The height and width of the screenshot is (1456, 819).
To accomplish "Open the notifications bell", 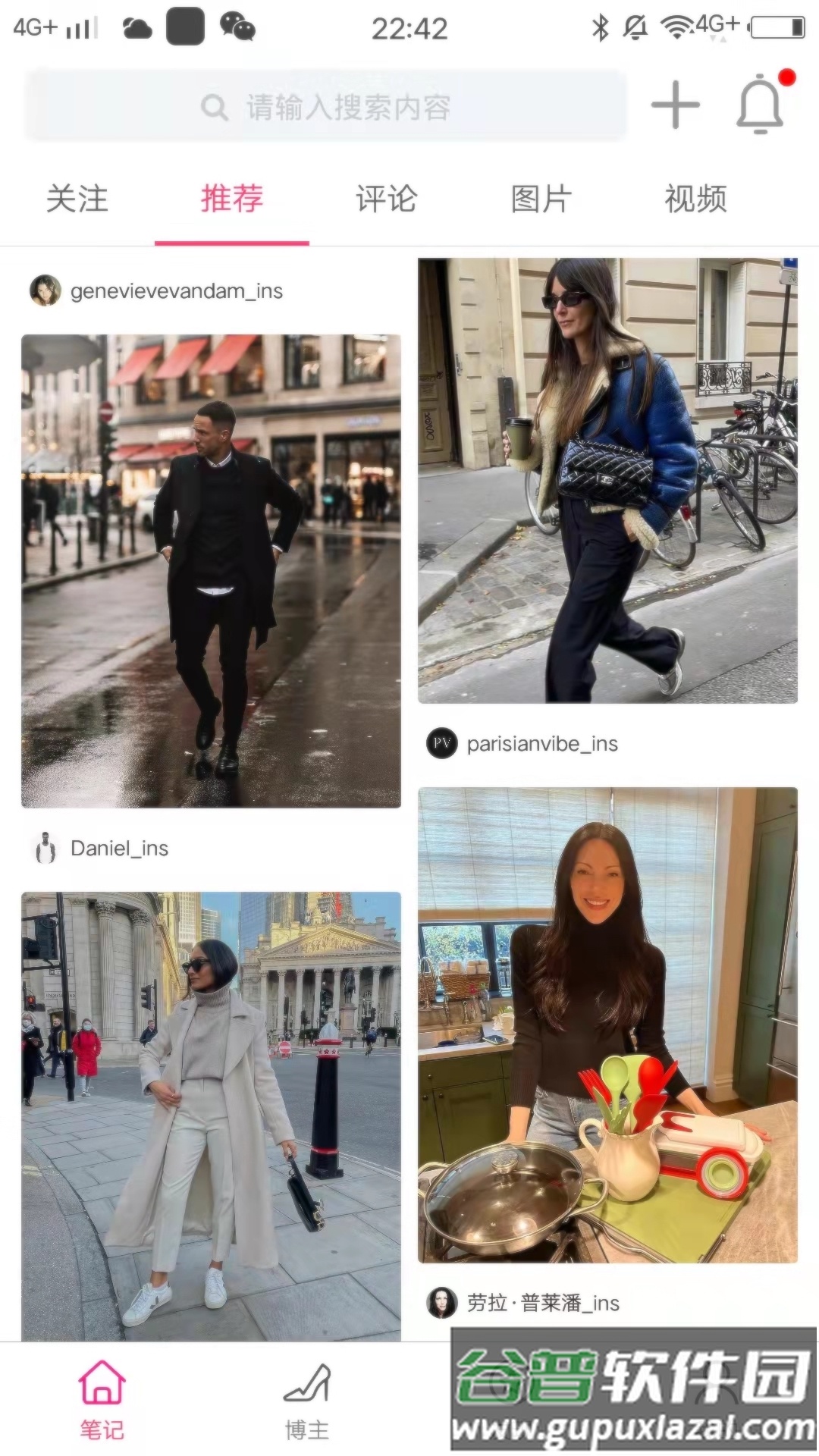I will pyautogui.click(x=760, y=106).
